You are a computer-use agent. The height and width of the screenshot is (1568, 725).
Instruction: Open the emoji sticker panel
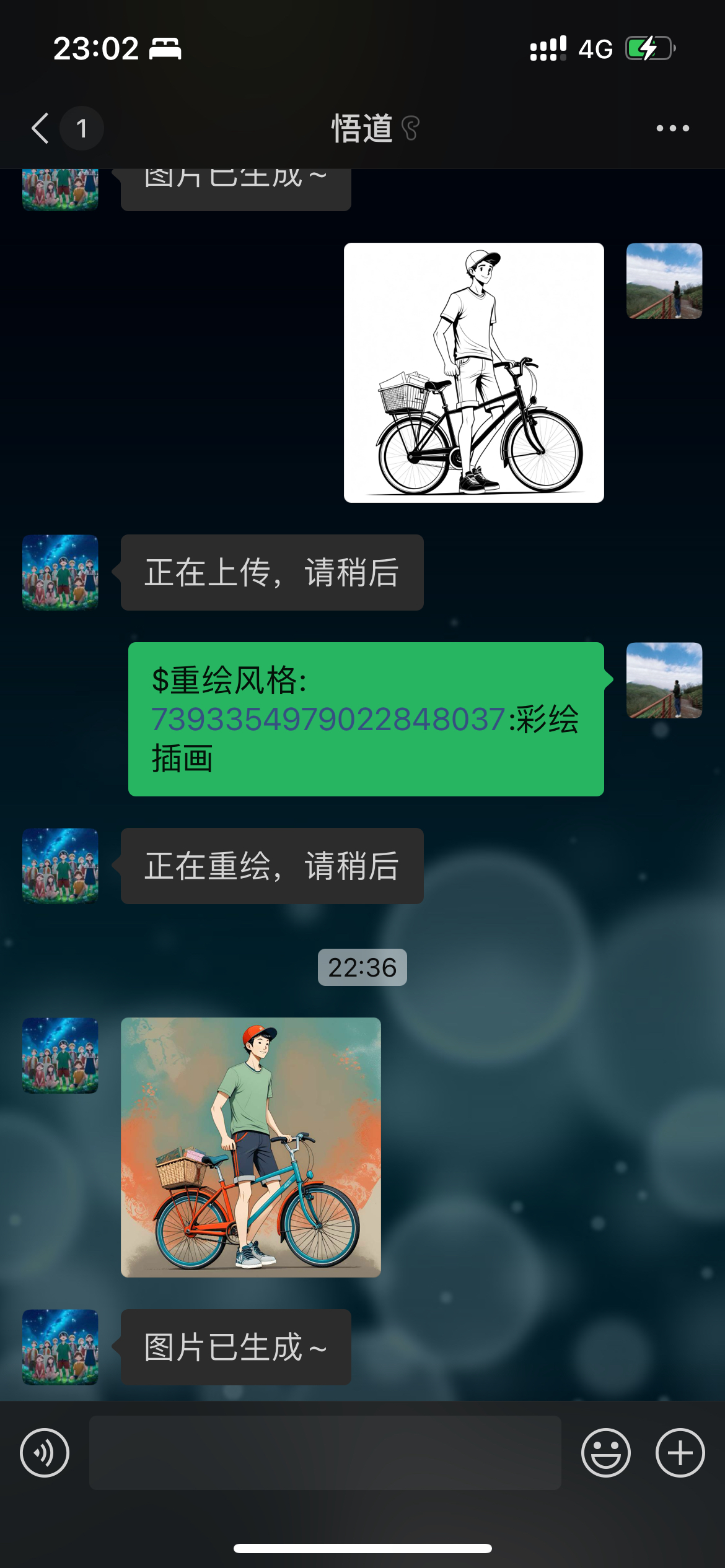pos(605,1453)
